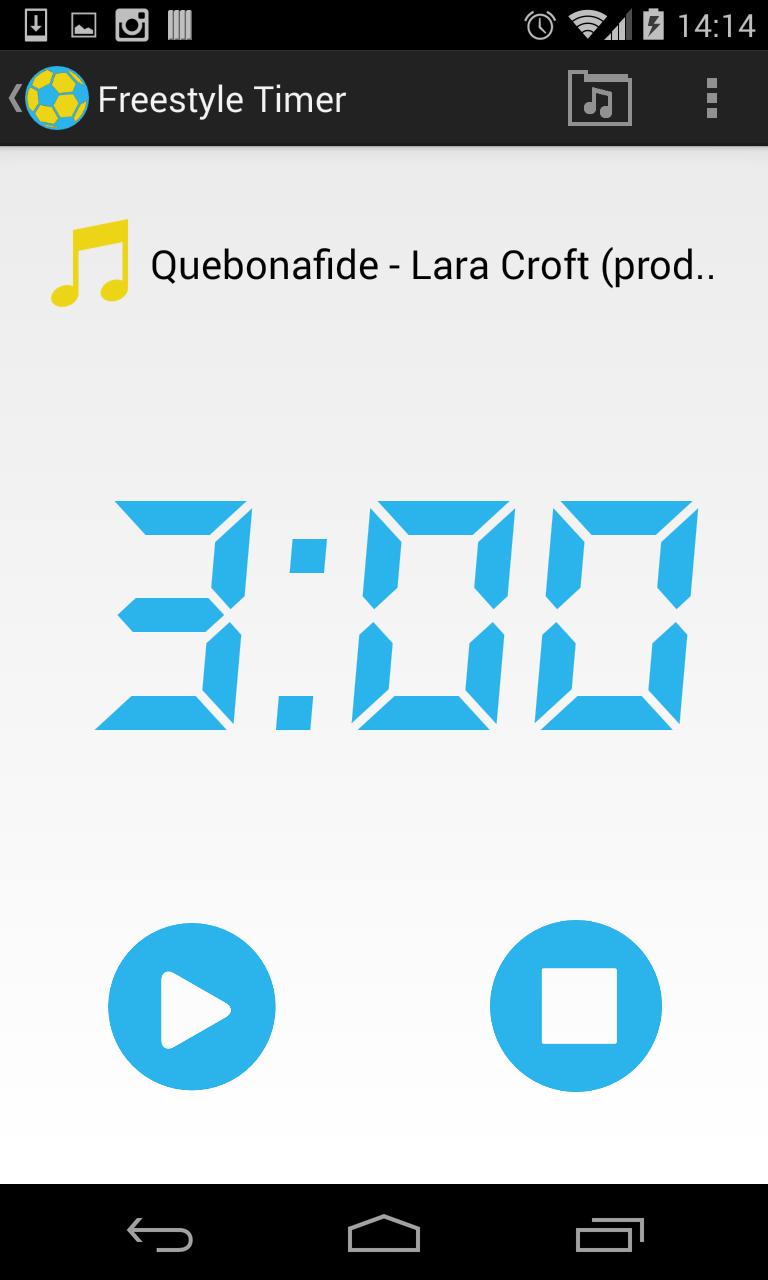Go to the home screen
Viewport: 768px width, 1280px height.
pos(384,1234)
